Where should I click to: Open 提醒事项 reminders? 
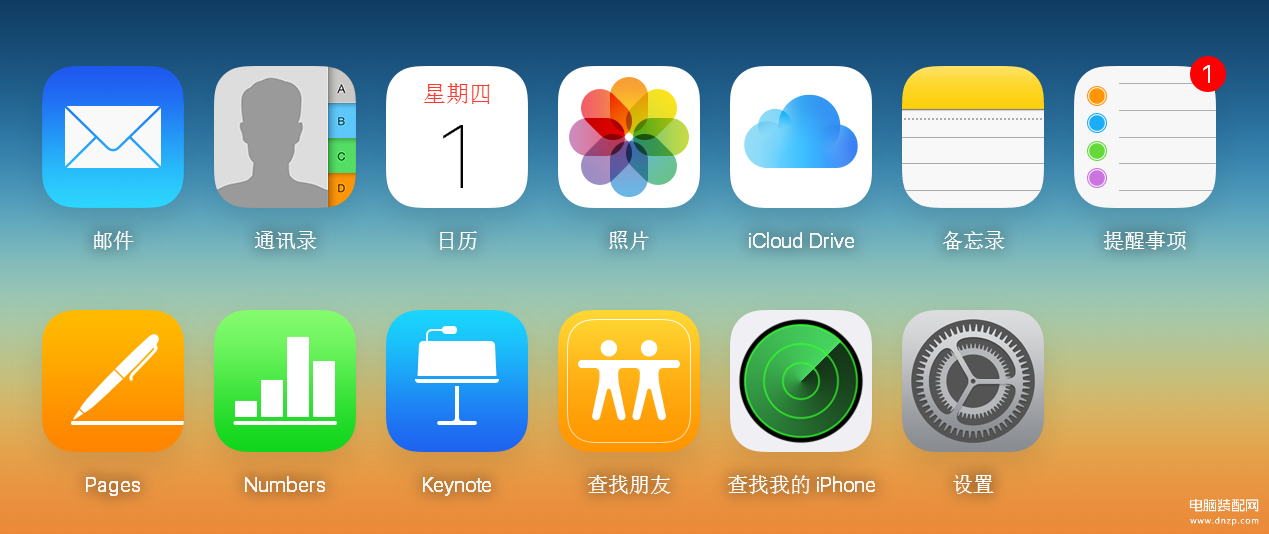tap(1145, 137)
